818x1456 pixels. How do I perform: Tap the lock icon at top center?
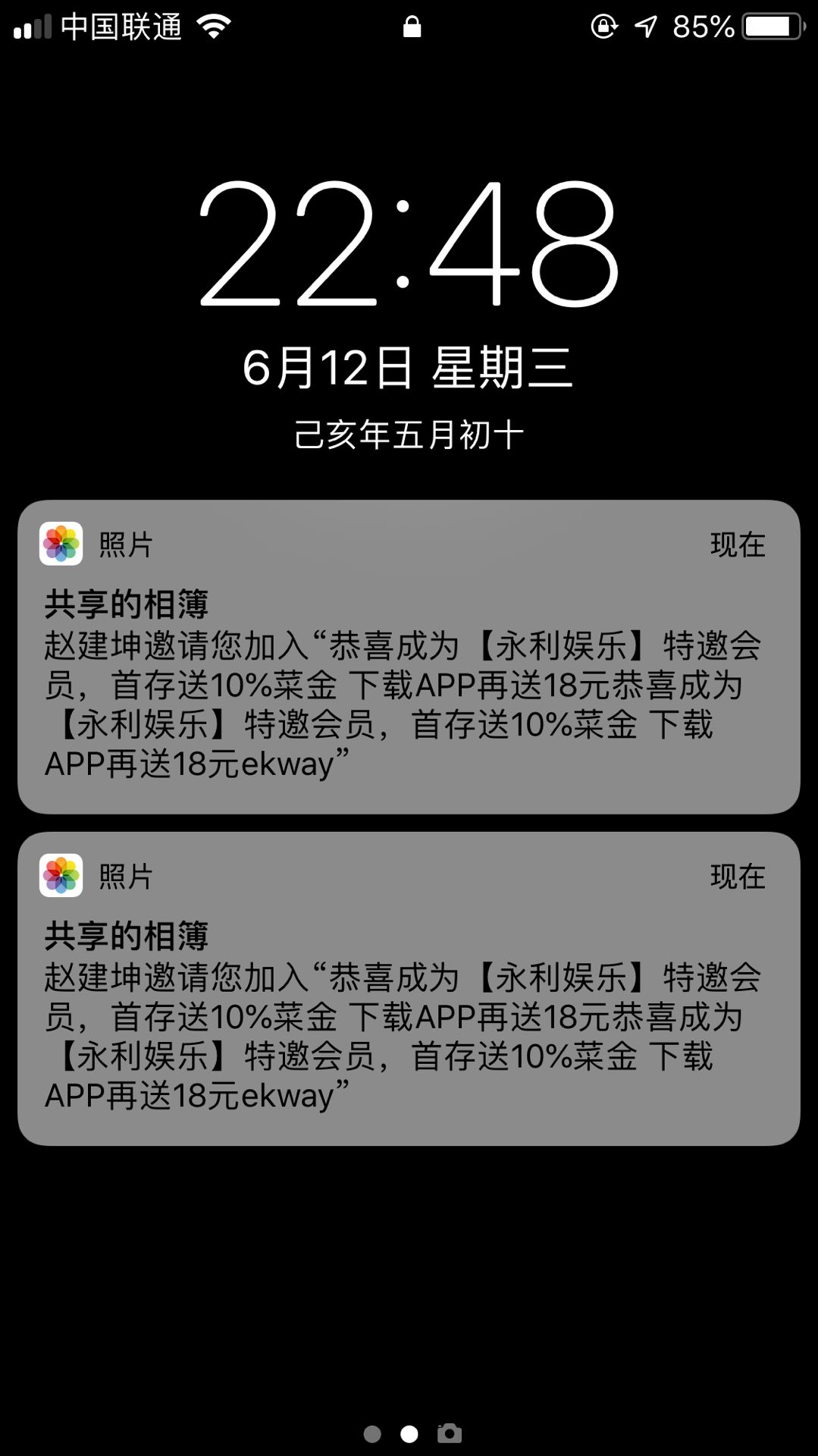click(412, 27)
